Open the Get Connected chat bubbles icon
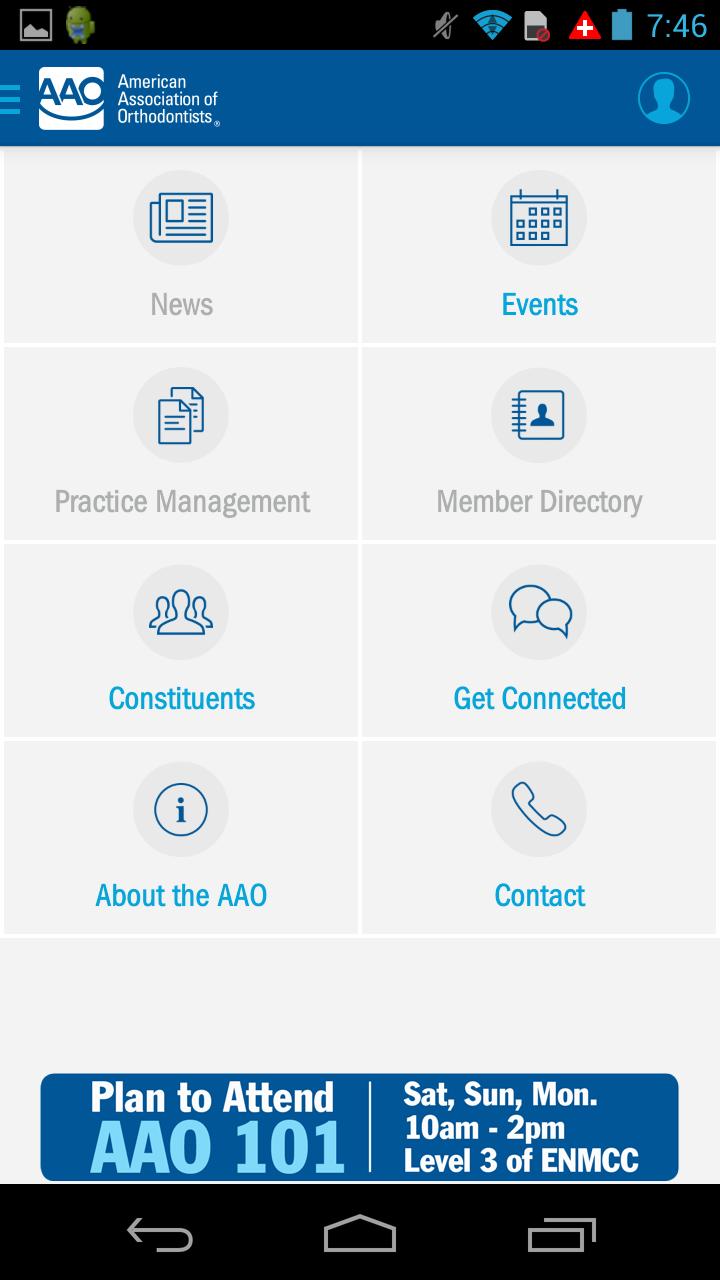The width and height of the screenshot is (720, 1280). [x=539, y=612]
